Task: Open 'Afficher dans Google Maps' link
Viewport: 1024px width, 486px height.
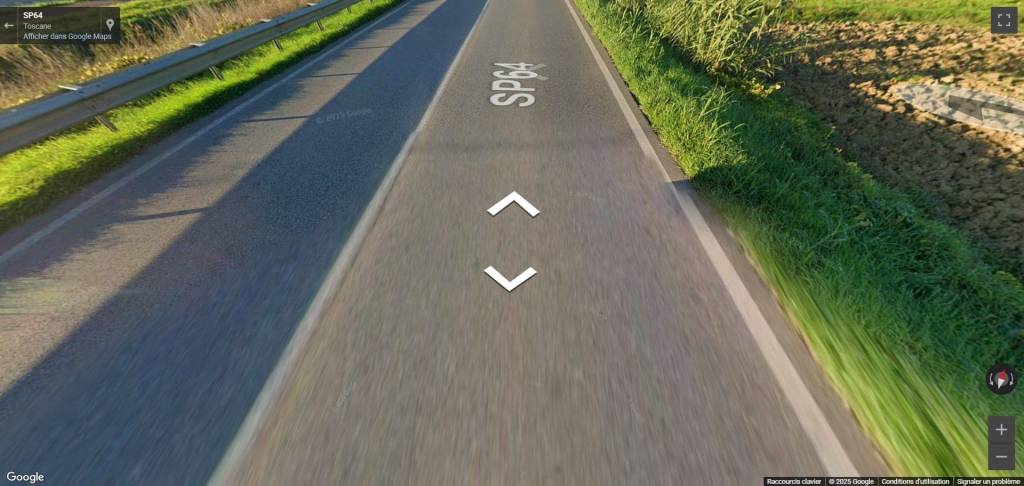Action: 67,36
